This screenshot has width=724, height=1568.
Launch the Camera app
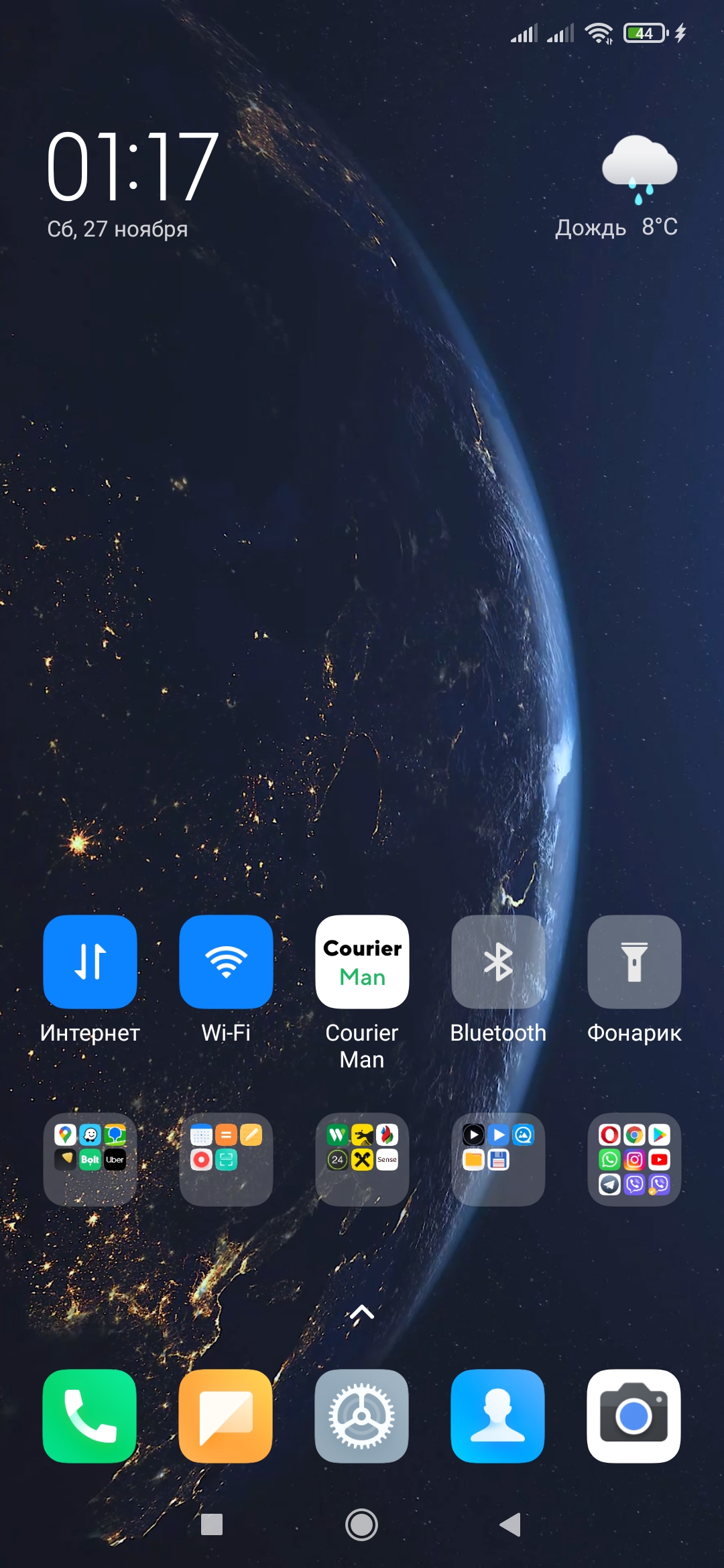[x=634, y=1415]
